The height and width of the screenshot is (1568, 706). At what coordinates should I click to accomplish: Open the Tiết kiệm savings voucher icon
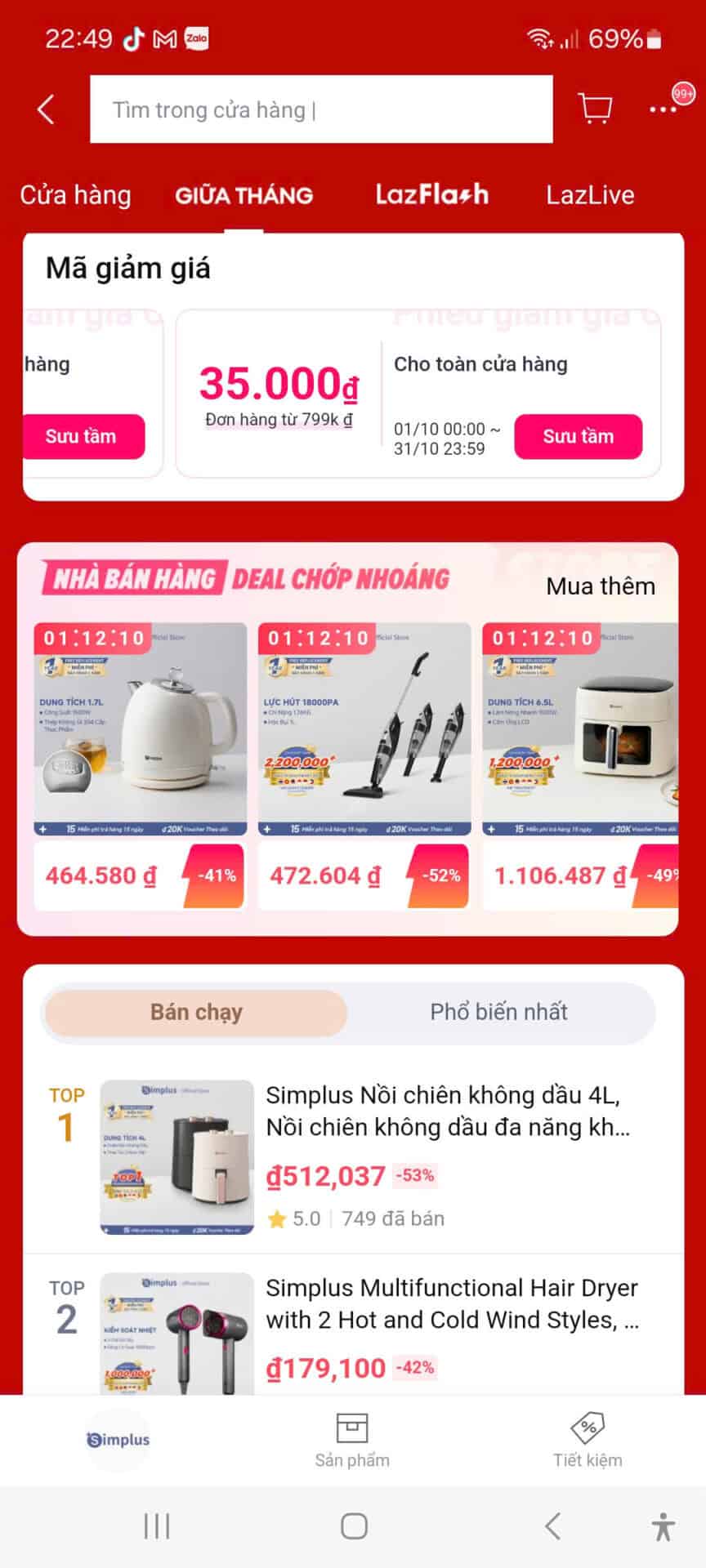[590, 1437]
